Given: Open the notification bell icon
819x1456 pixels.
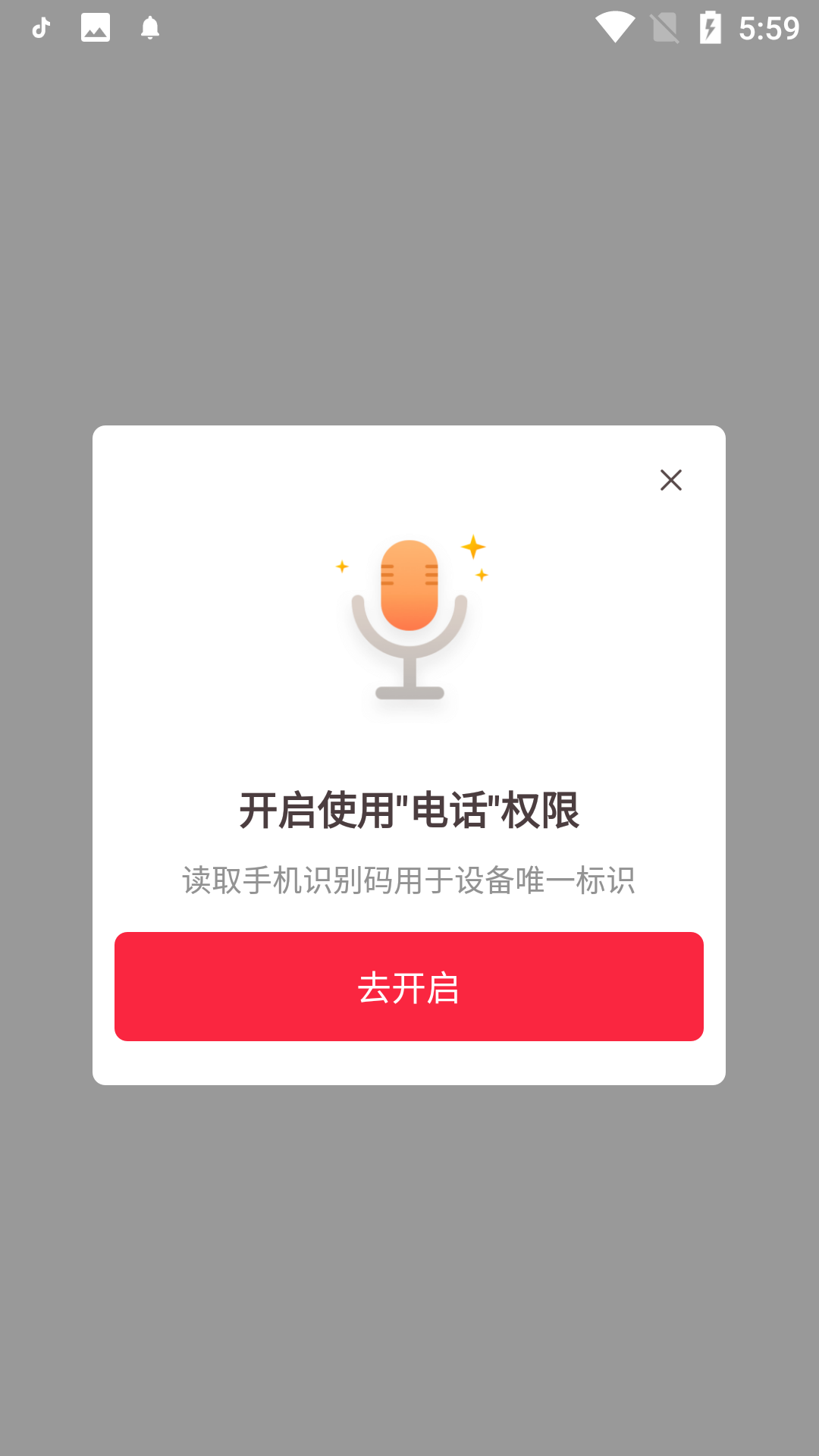Looking at the screenshot, I should 149,28.
